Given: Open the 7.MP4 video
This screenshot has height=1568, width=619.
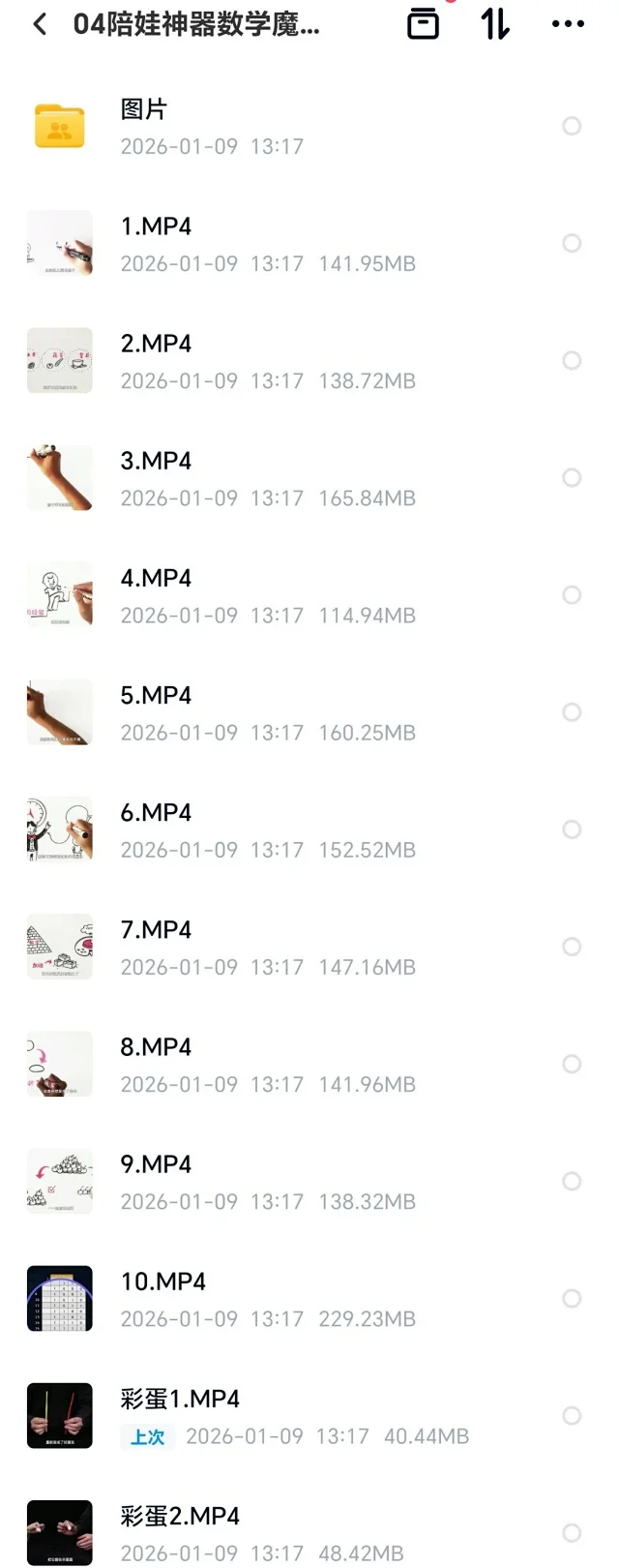Looking at the screenshot, I should (x=156, y=929).
